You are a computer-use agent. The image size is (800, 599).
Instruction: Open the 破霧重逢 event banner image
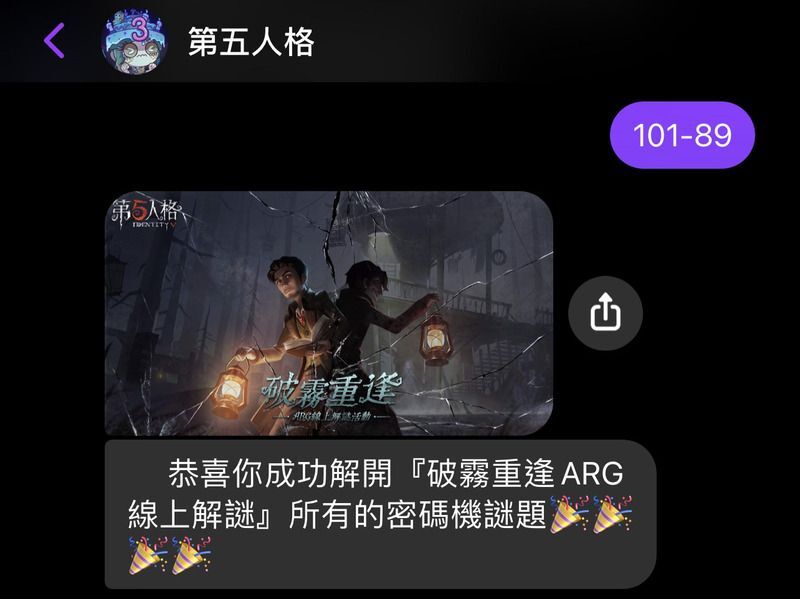pyautogui.click(x=329, y=314)
